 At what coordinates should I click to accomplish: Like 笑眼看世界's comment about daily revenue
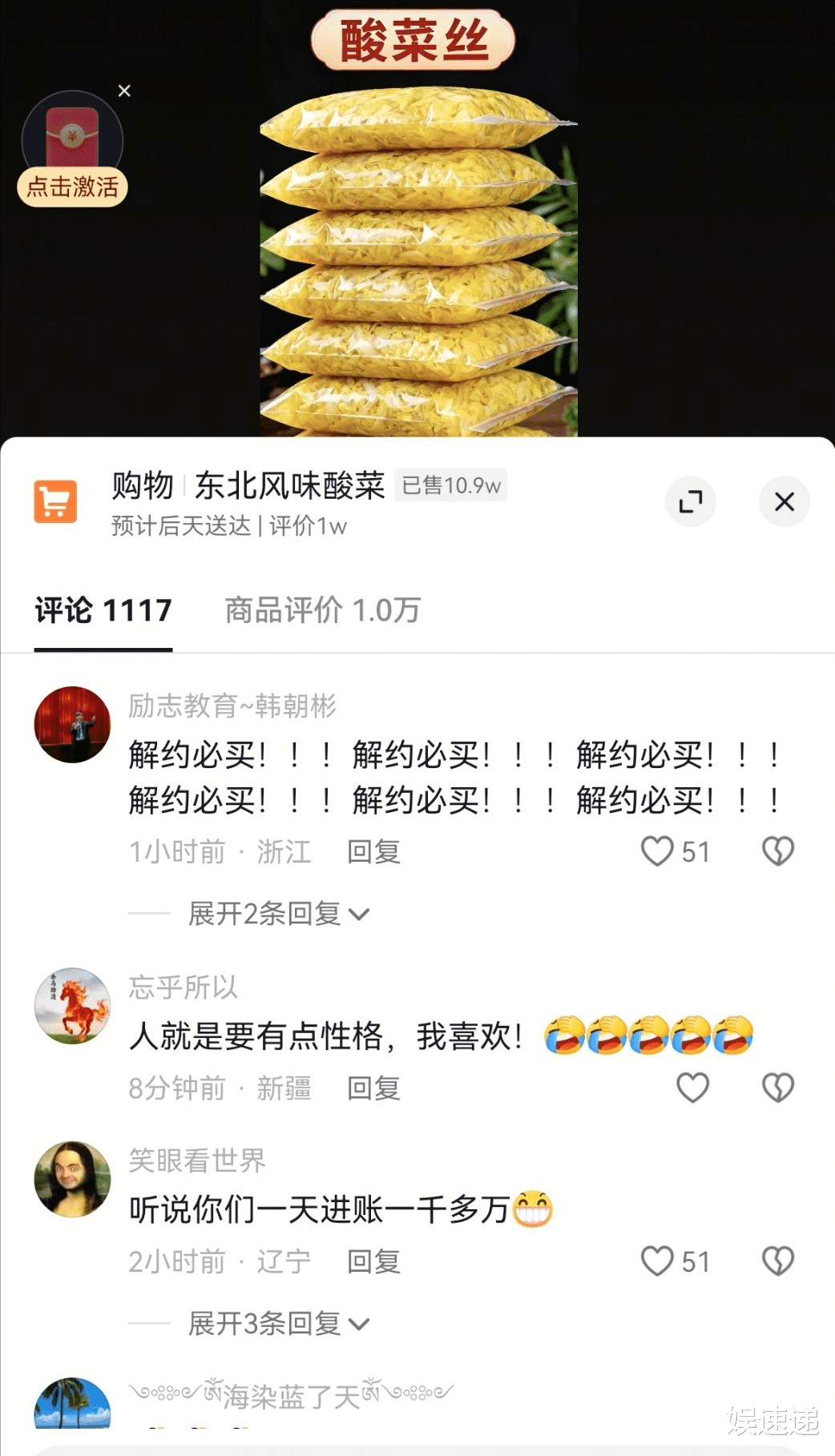pos(657,1261)
